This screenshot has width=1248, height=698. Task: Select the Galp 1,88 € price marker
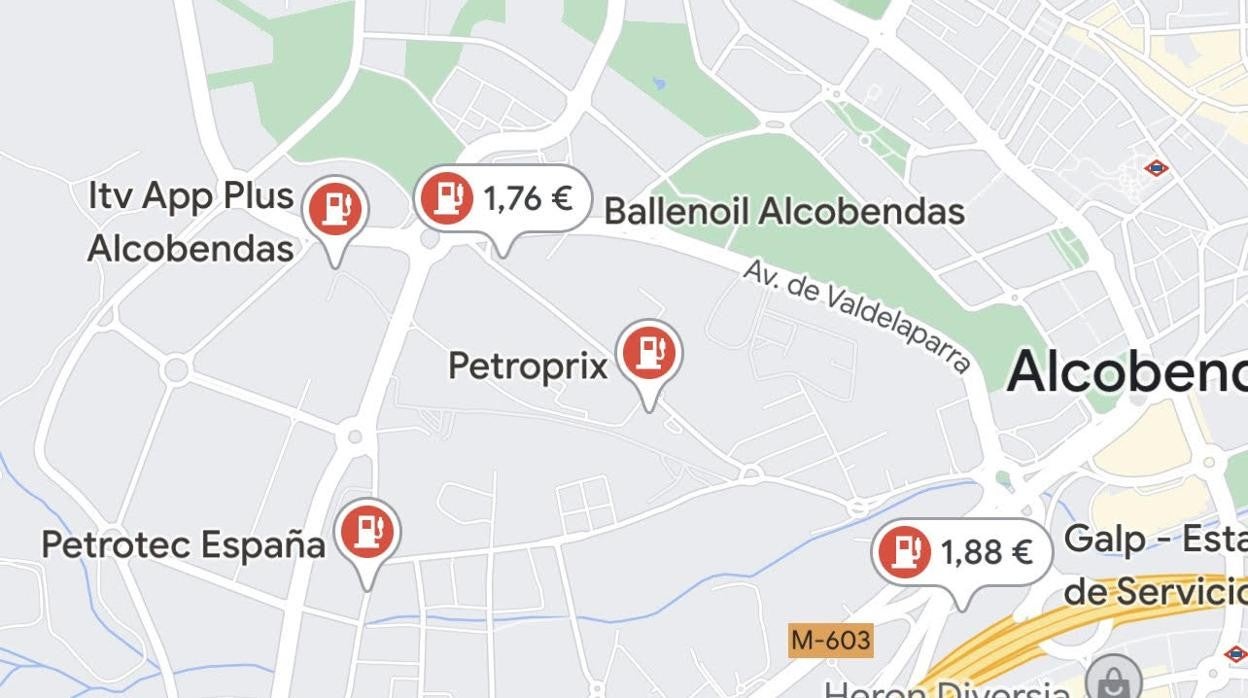coord(961,552)
